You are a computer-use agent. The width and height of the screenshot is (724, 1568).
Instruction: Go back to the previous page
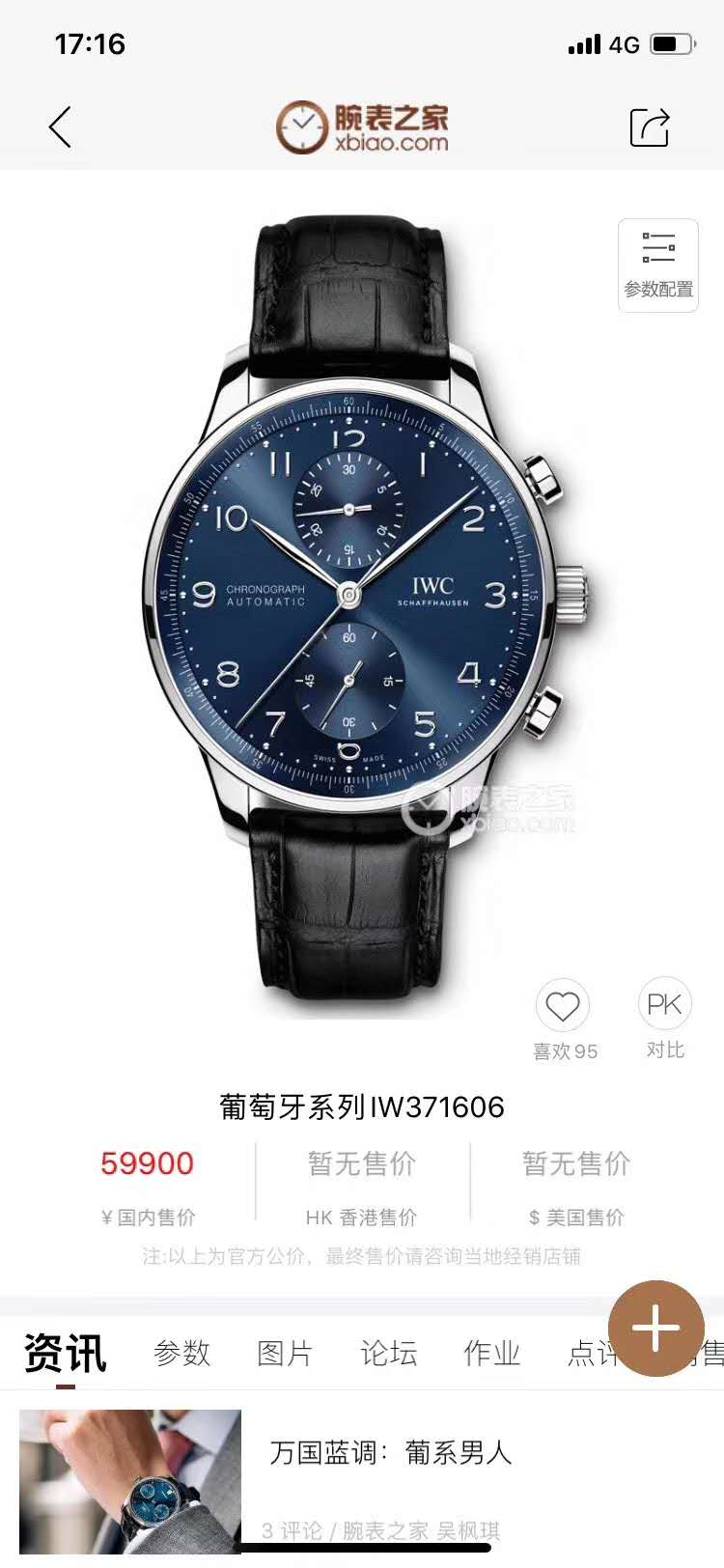60,127
